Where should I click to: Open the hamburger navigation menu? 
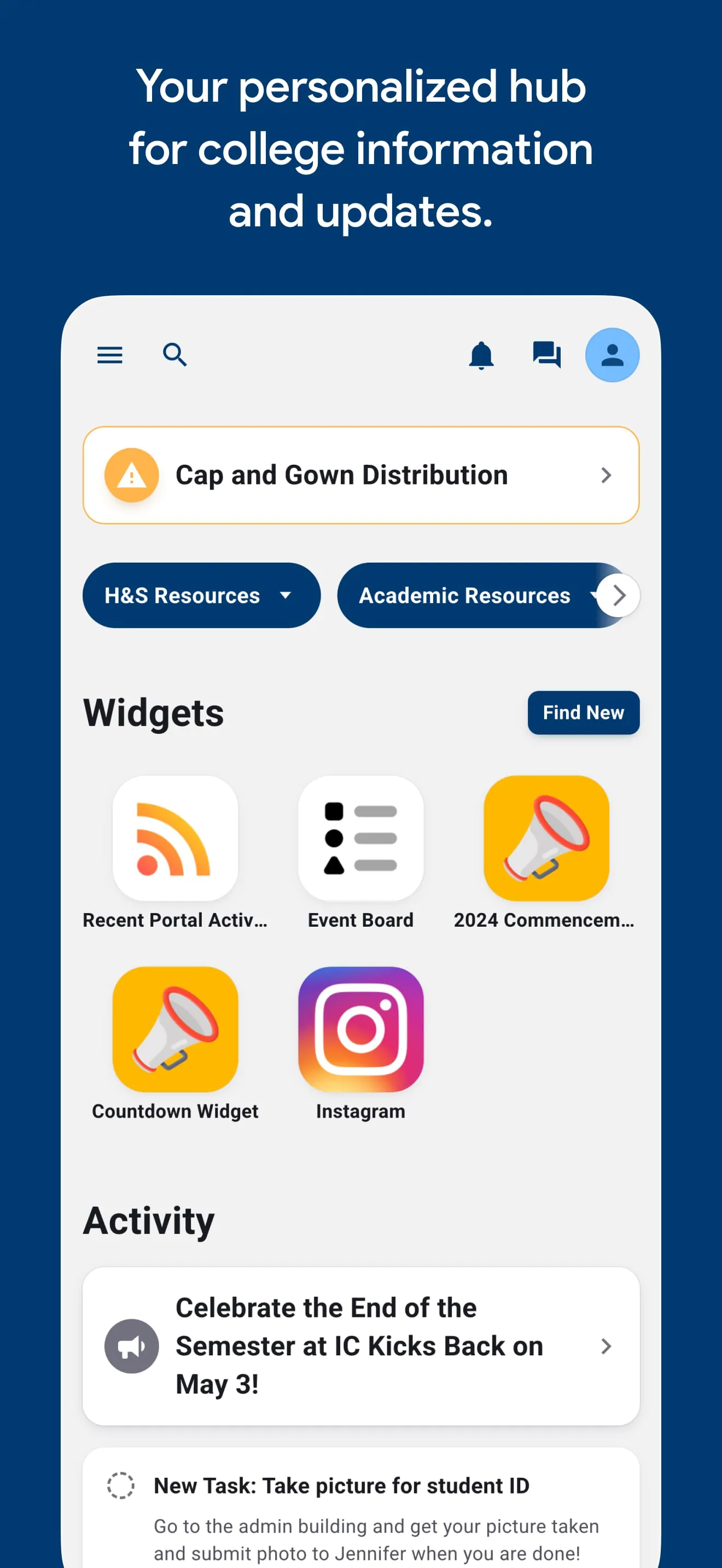click(x=110, y=355)
